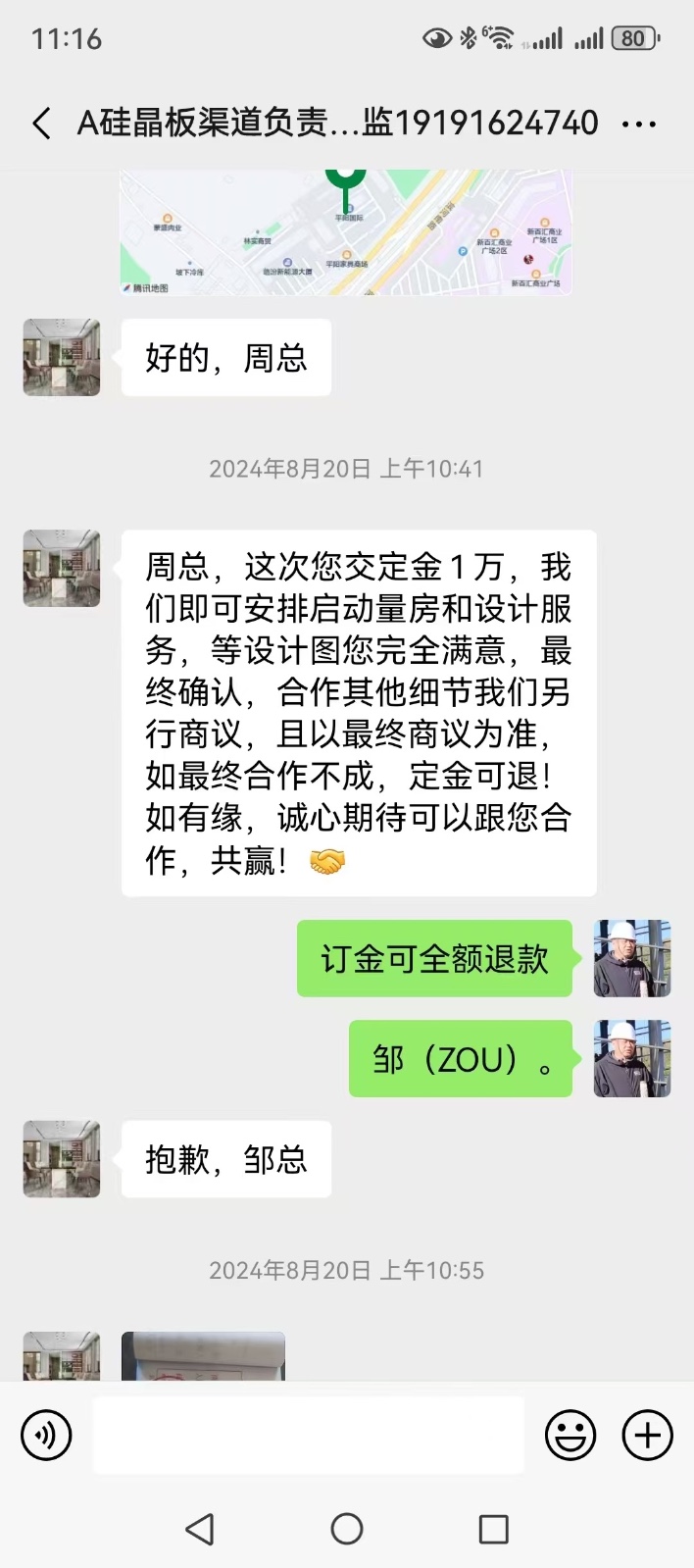Screen dimensions: 694x1568
Task: Open the image message under 10:55 timestamp
Action: click(203, 1356)
